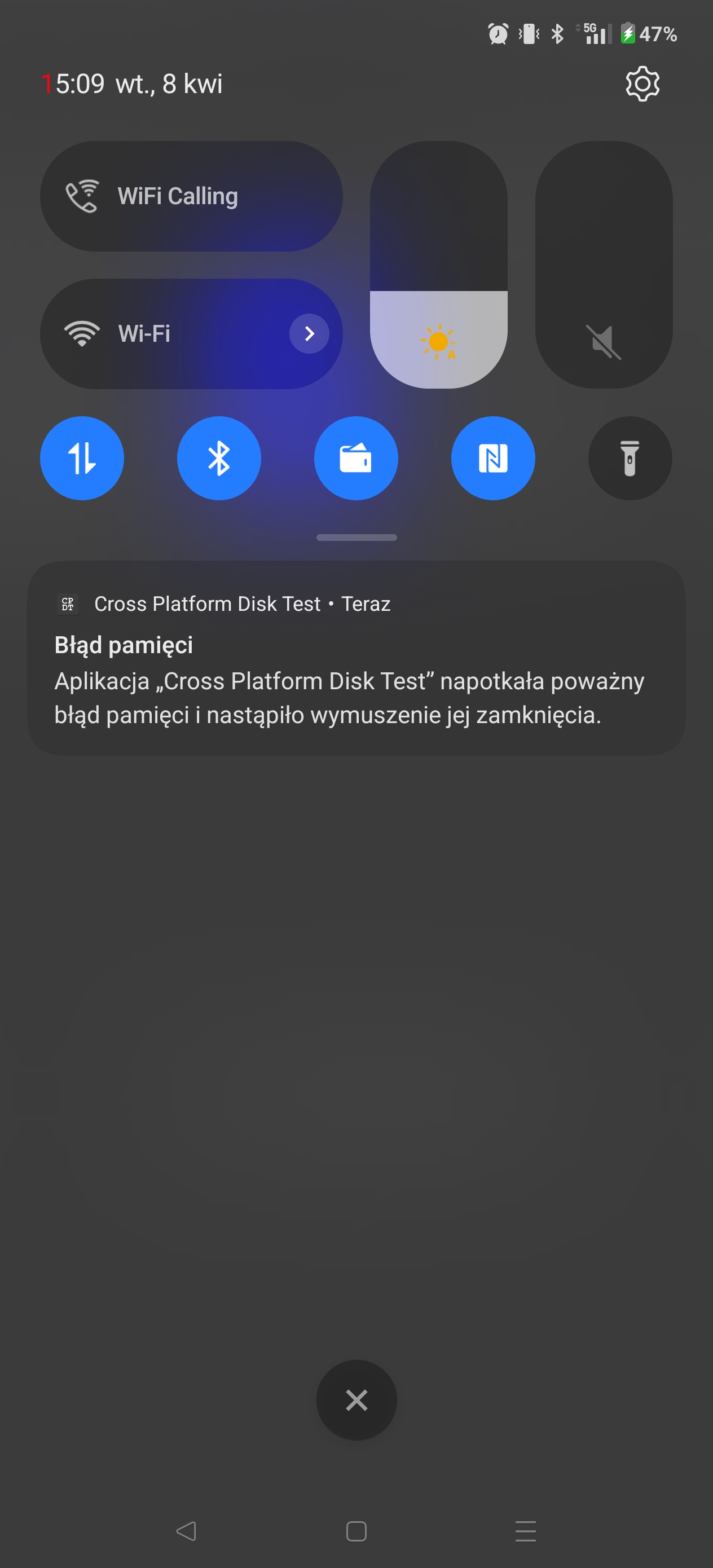This screenshot has height=1568, width=713.
Task: Turn off NFC
Action: click(x=493, y=459)
